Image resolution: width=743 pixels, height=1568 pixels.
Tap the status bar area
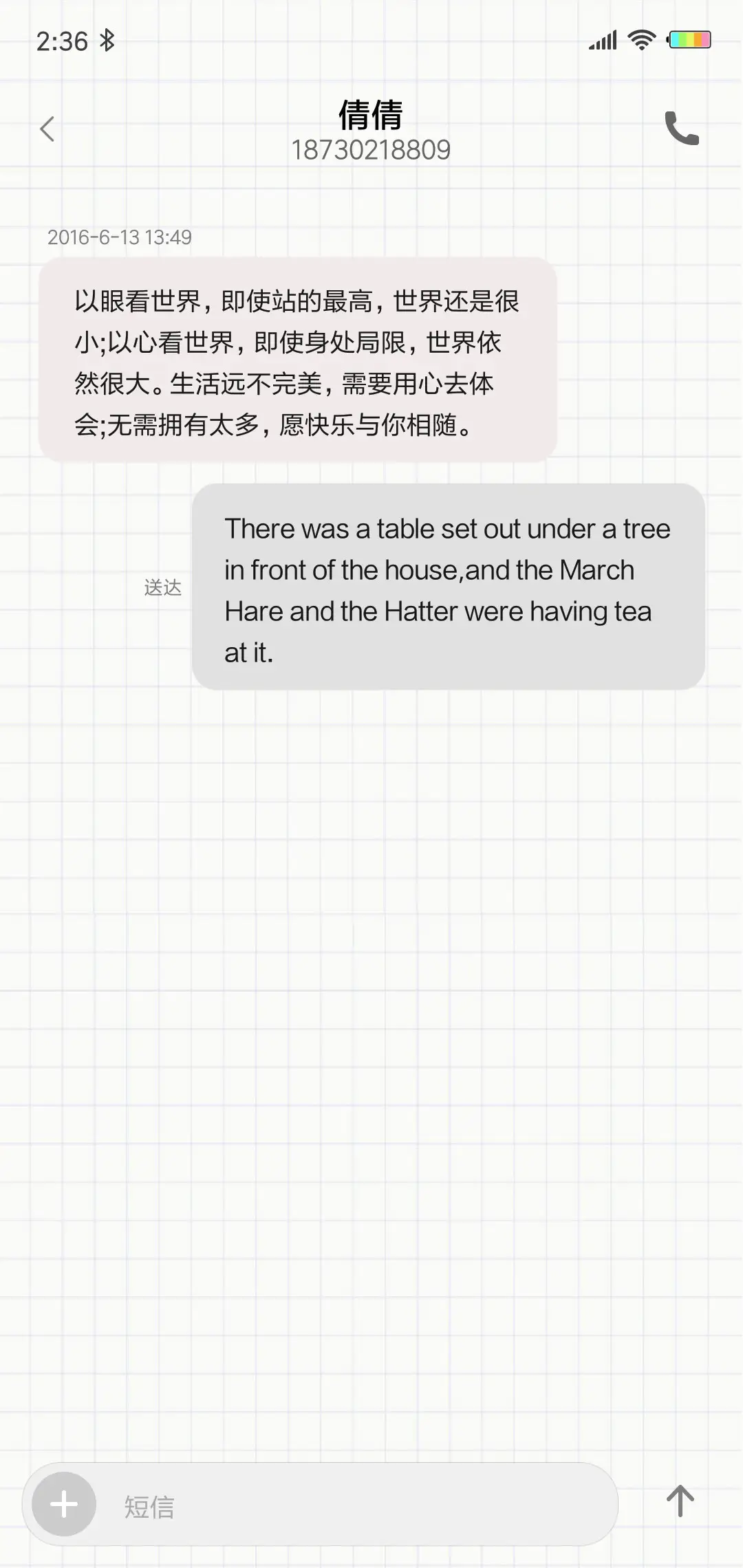[371, 41]
